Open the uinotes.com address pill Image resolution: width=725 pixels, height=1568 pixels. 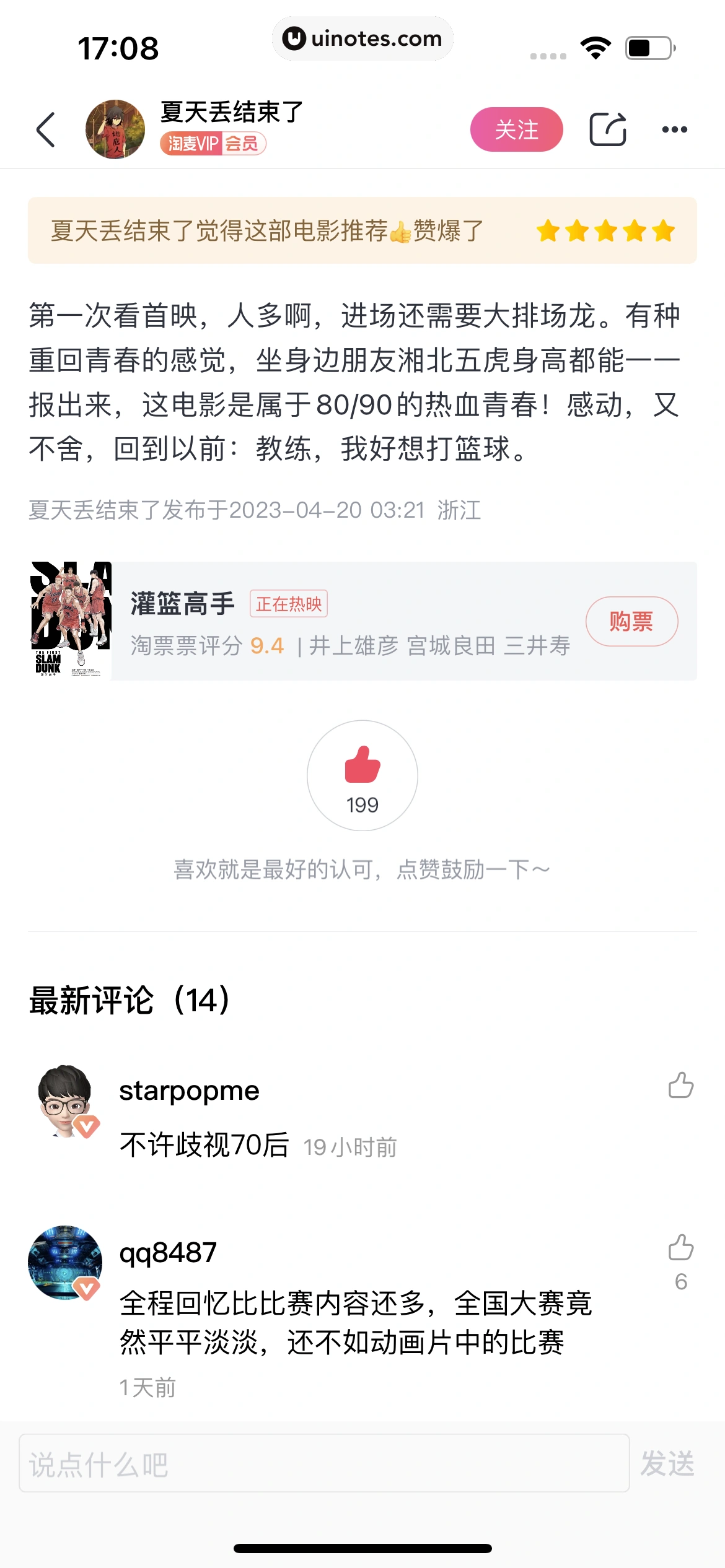click(x=362, y=38)
